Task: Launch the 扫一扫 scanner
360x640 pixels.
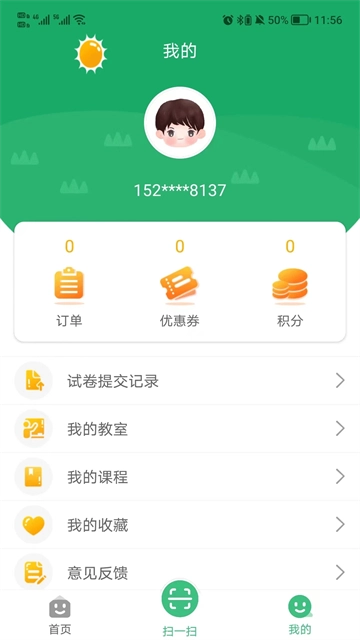Action: (180, 608)
